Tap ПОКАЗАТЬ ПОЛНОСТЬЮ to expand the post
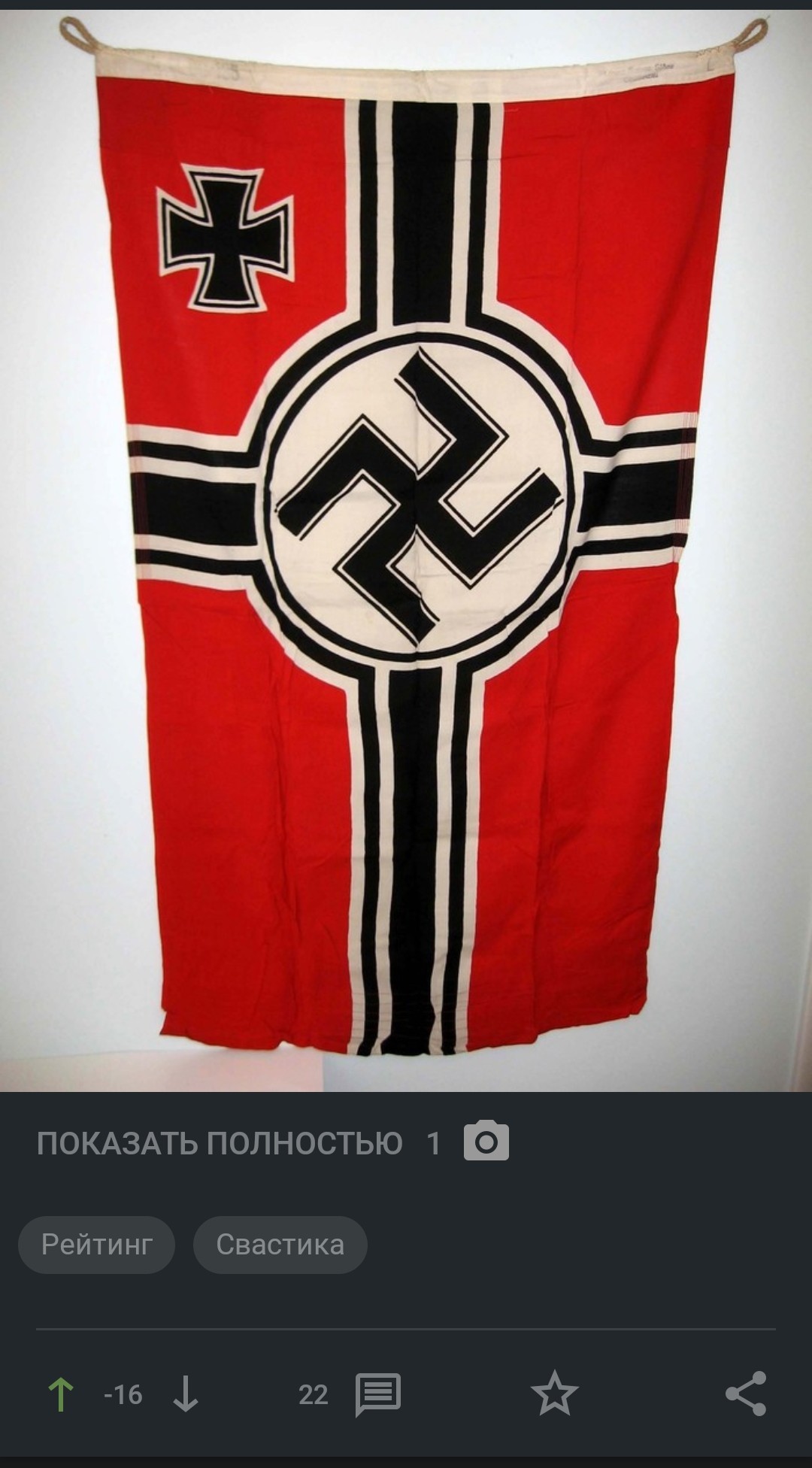This screenshot has height=1468, width=812. point(220,1143)
